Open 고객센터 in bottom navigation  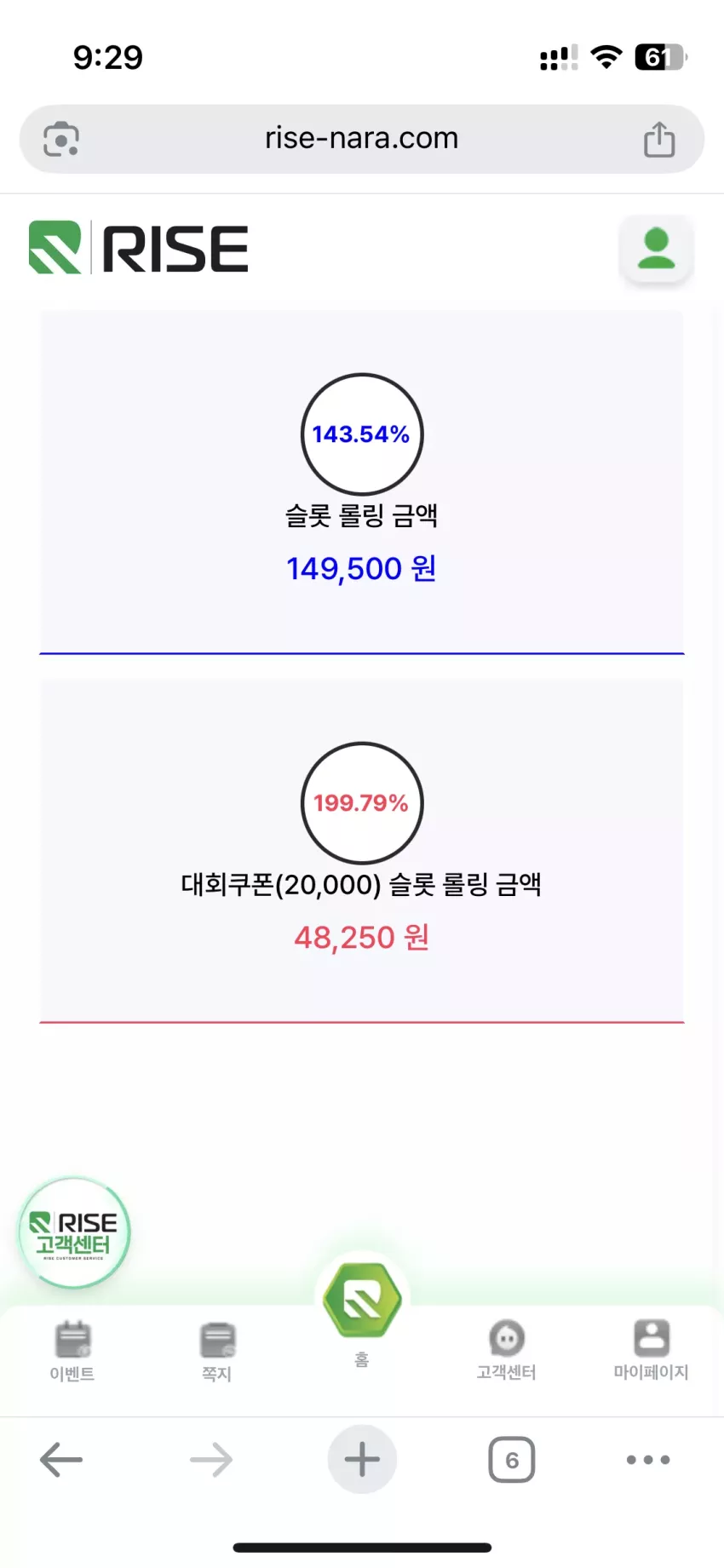click(x=507, y=1349)
